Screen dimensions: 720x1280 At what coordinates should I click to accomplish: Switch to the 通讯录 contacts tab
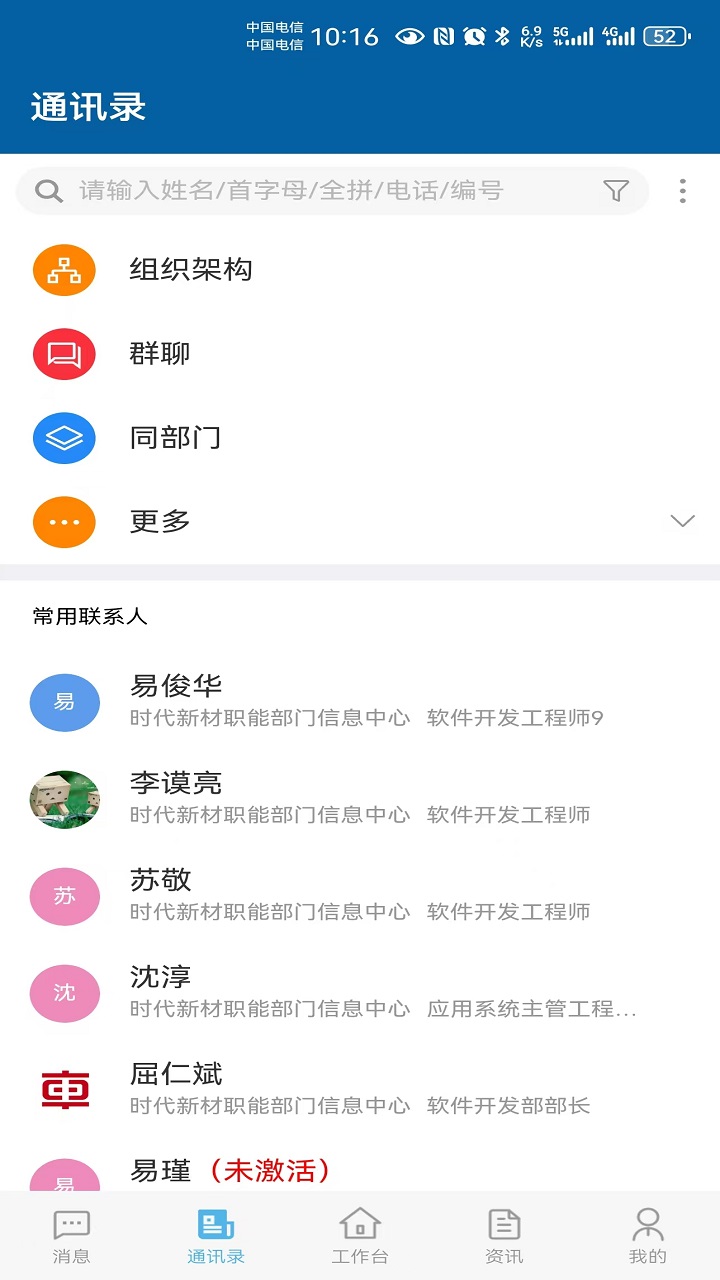pyautogui.click(x=215, y=1233)
